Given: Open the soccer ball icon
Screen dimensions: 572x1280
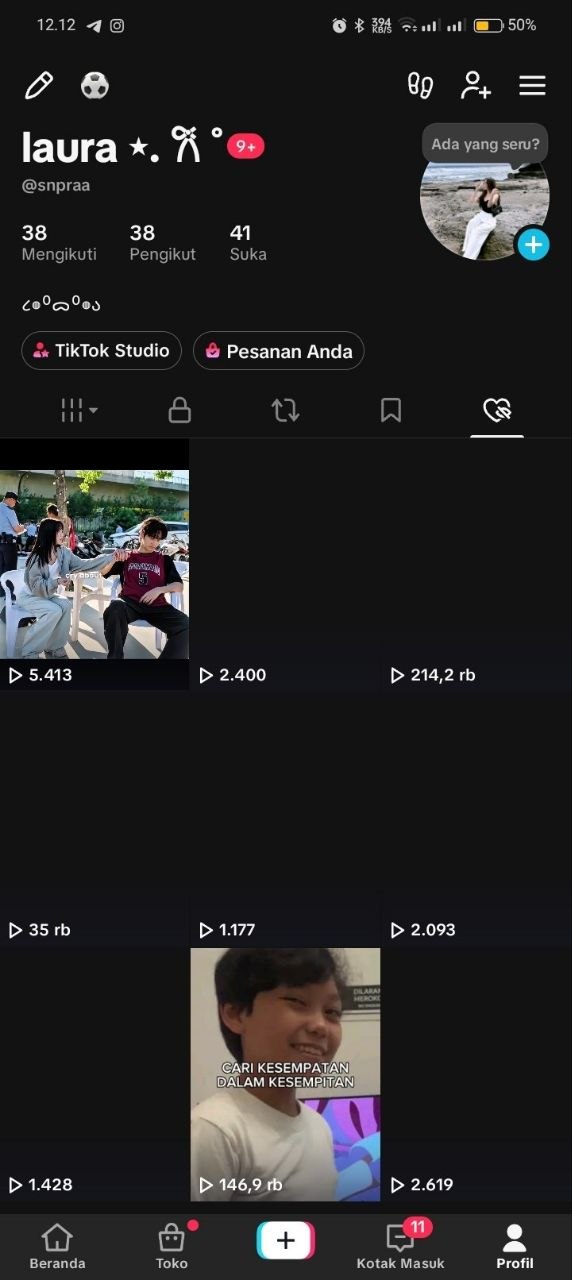Looking at the screenshot, I should point(94,86).
